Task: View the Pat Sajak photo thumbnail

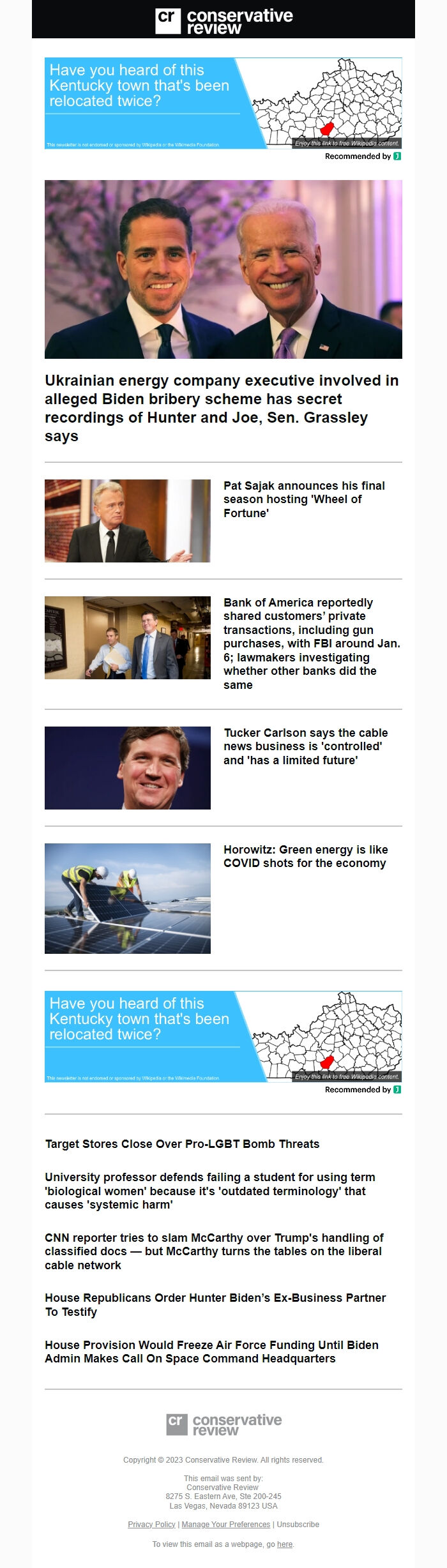Action: (127, 520)
